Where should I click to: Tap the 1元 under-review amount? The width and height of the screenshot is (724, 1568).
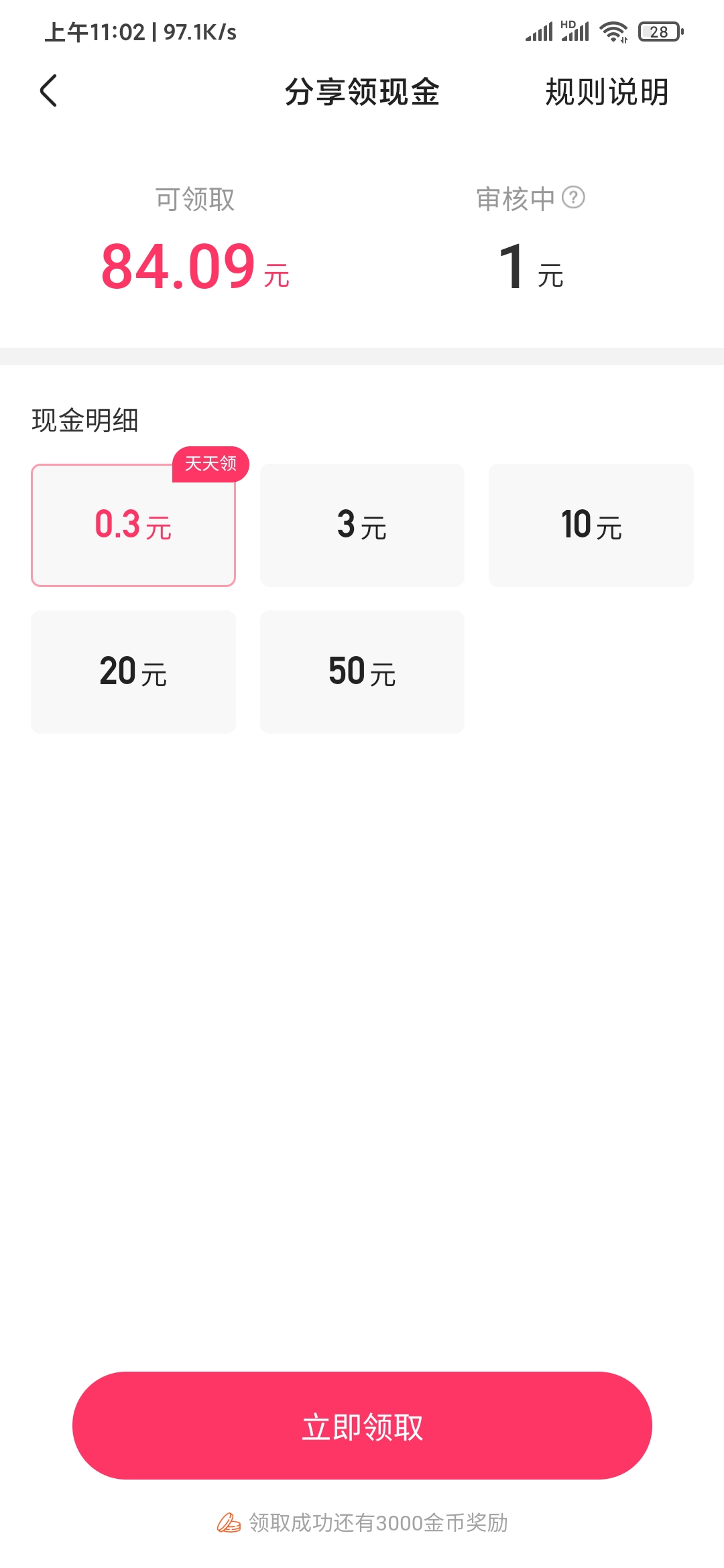[x=527, y=266]
